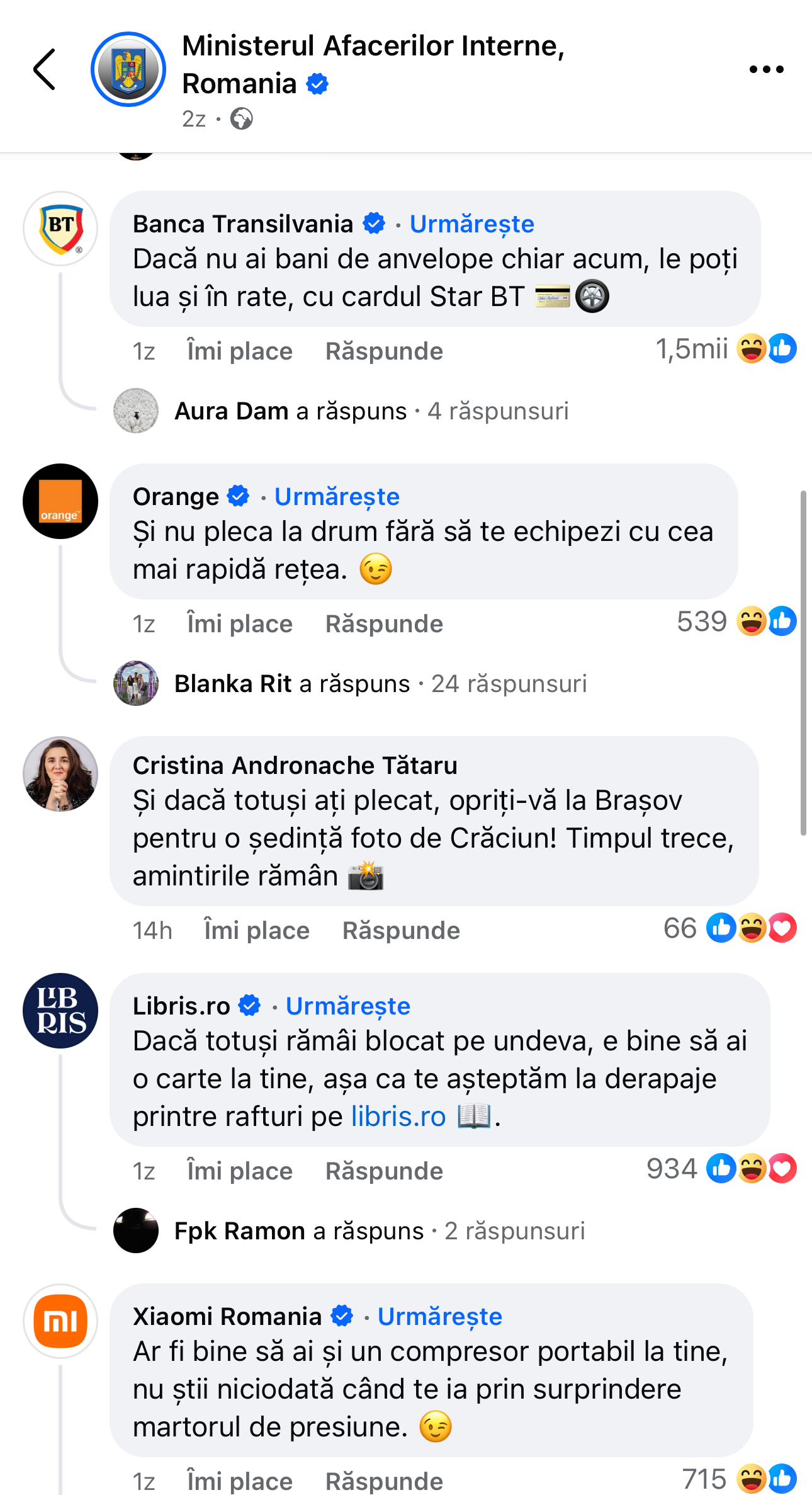Follow Xiaomi Romania via Urmărește
The image size is (812, 1495).
[439, 1317]
